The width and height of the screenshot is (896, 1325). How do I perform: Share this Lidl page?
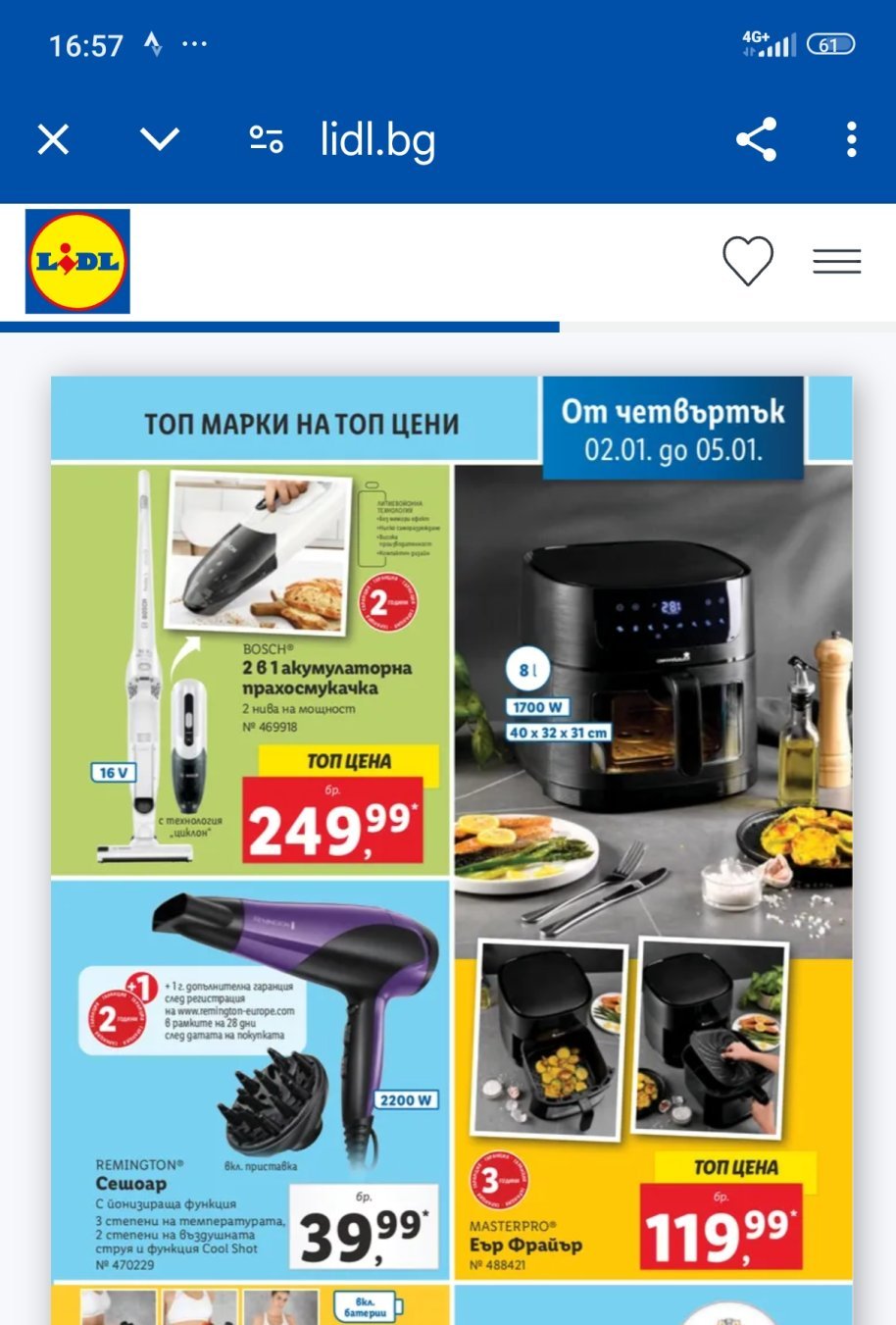coord(757,139)
